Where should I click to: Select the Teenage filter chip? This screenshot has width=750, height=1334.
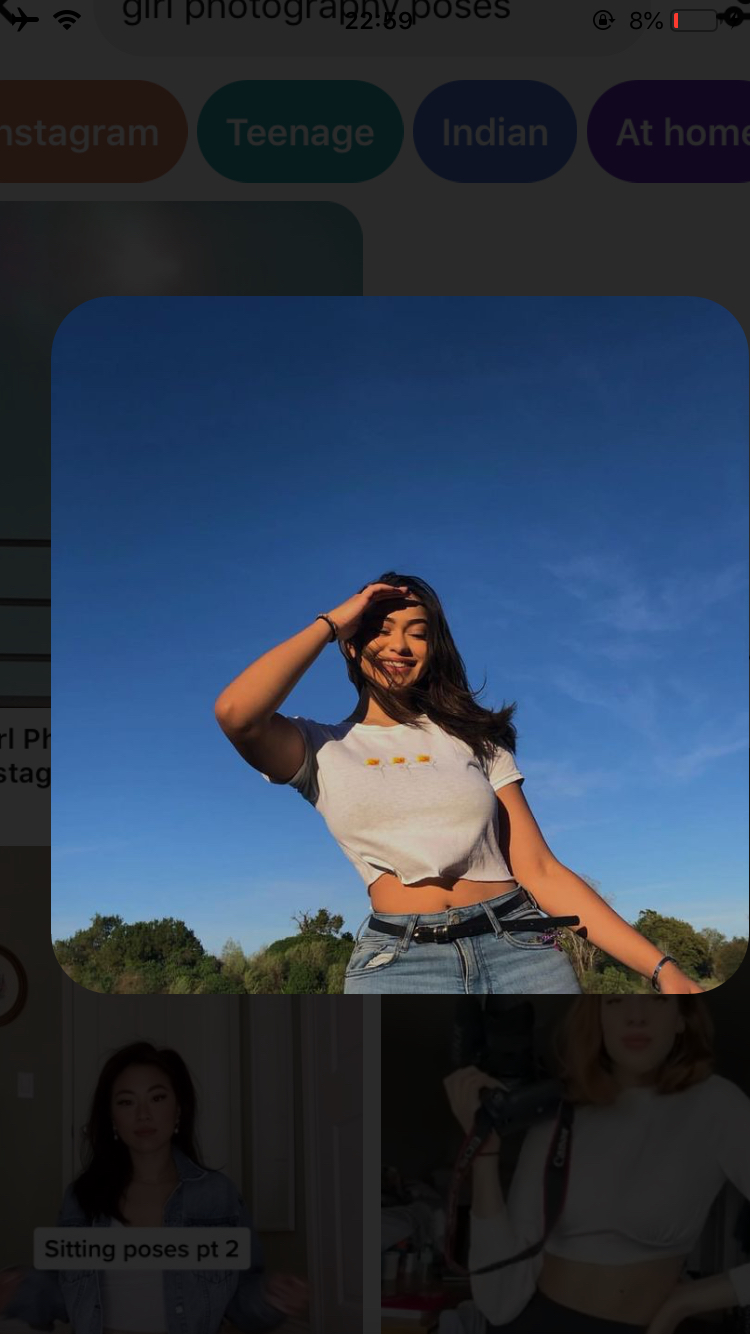[x=300, y=132]
